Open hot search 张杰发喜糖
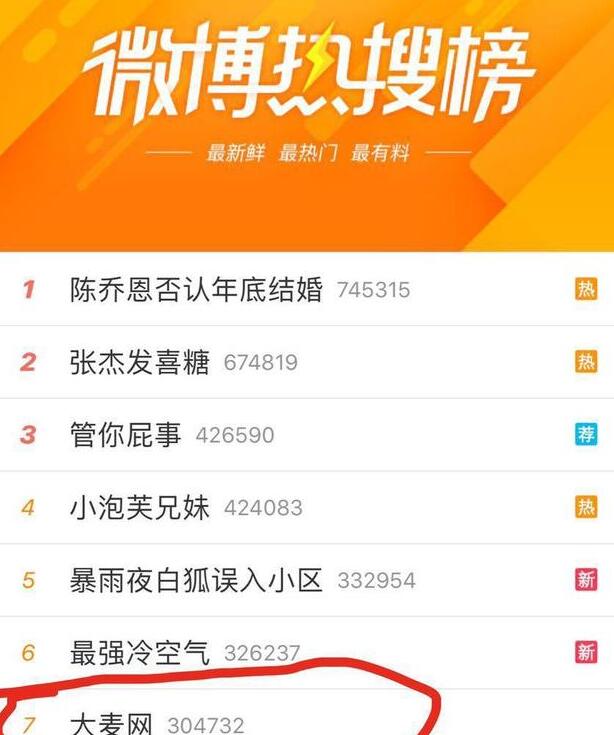Viewport: 614px width, 735px height. [x=140, y=362]
